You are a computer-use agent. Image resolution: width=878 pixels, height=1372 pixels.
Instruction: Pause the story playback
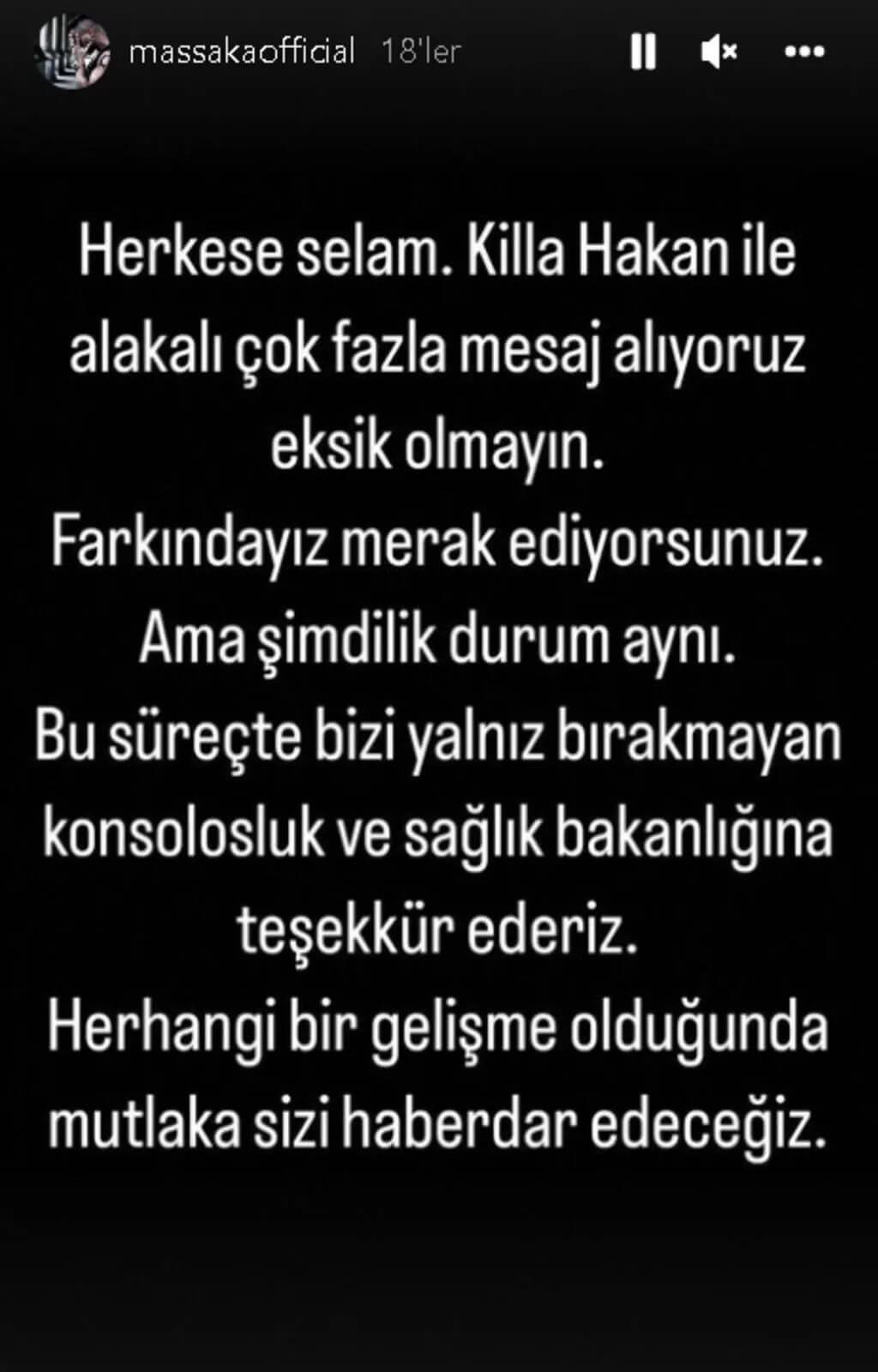pyautogui.click(x=643, y=52)
